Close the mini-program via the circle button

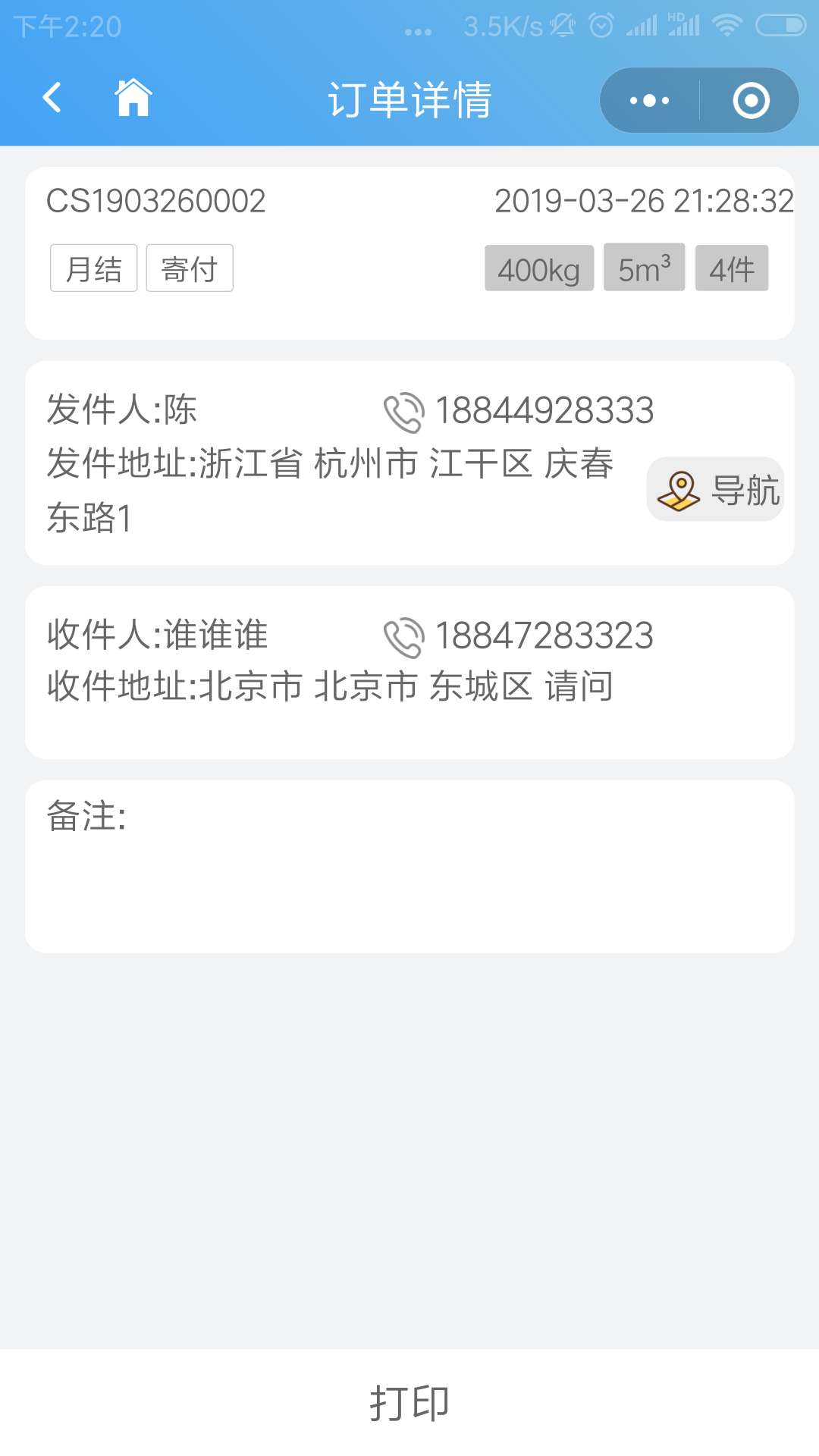coord(751,100)
